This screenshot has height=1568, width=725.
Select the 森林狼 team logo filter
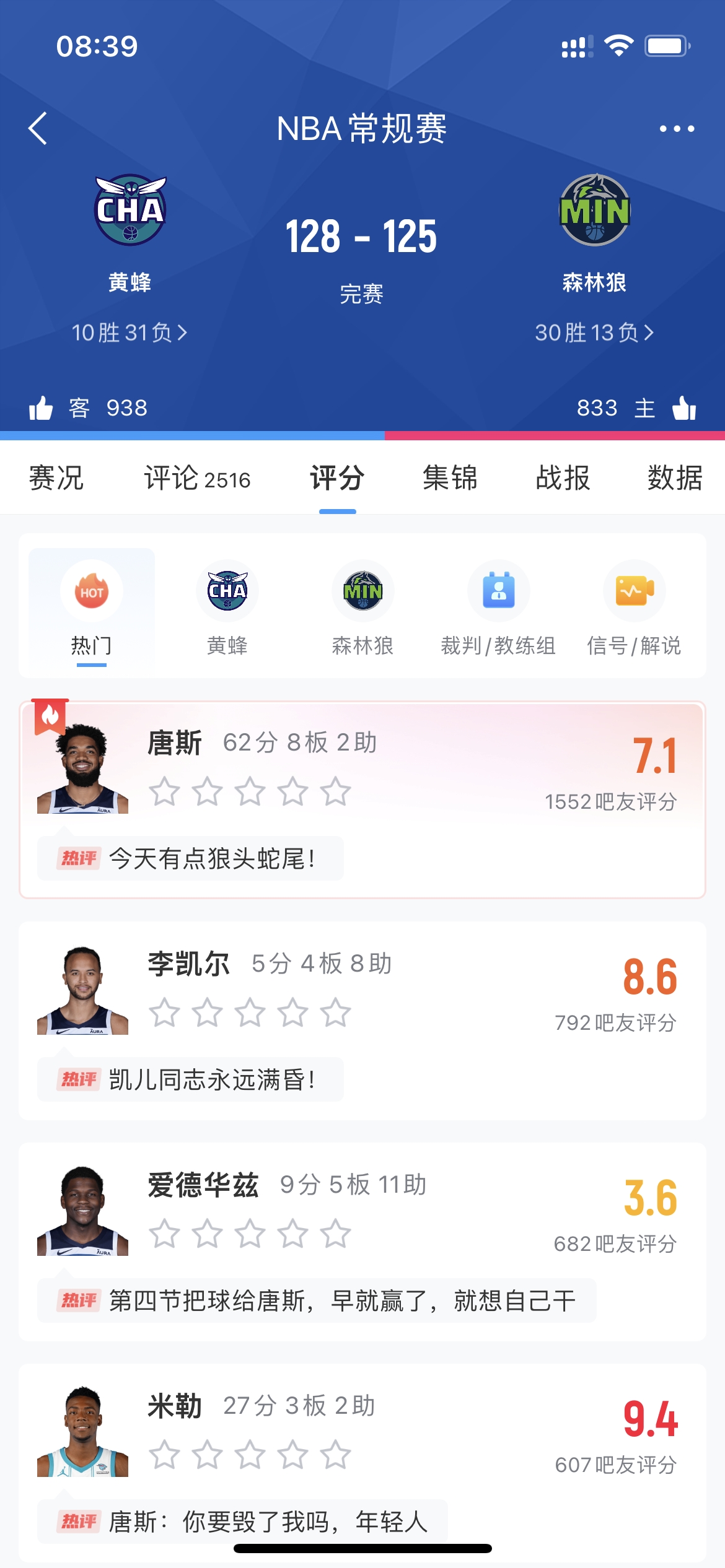coord(362,590)
